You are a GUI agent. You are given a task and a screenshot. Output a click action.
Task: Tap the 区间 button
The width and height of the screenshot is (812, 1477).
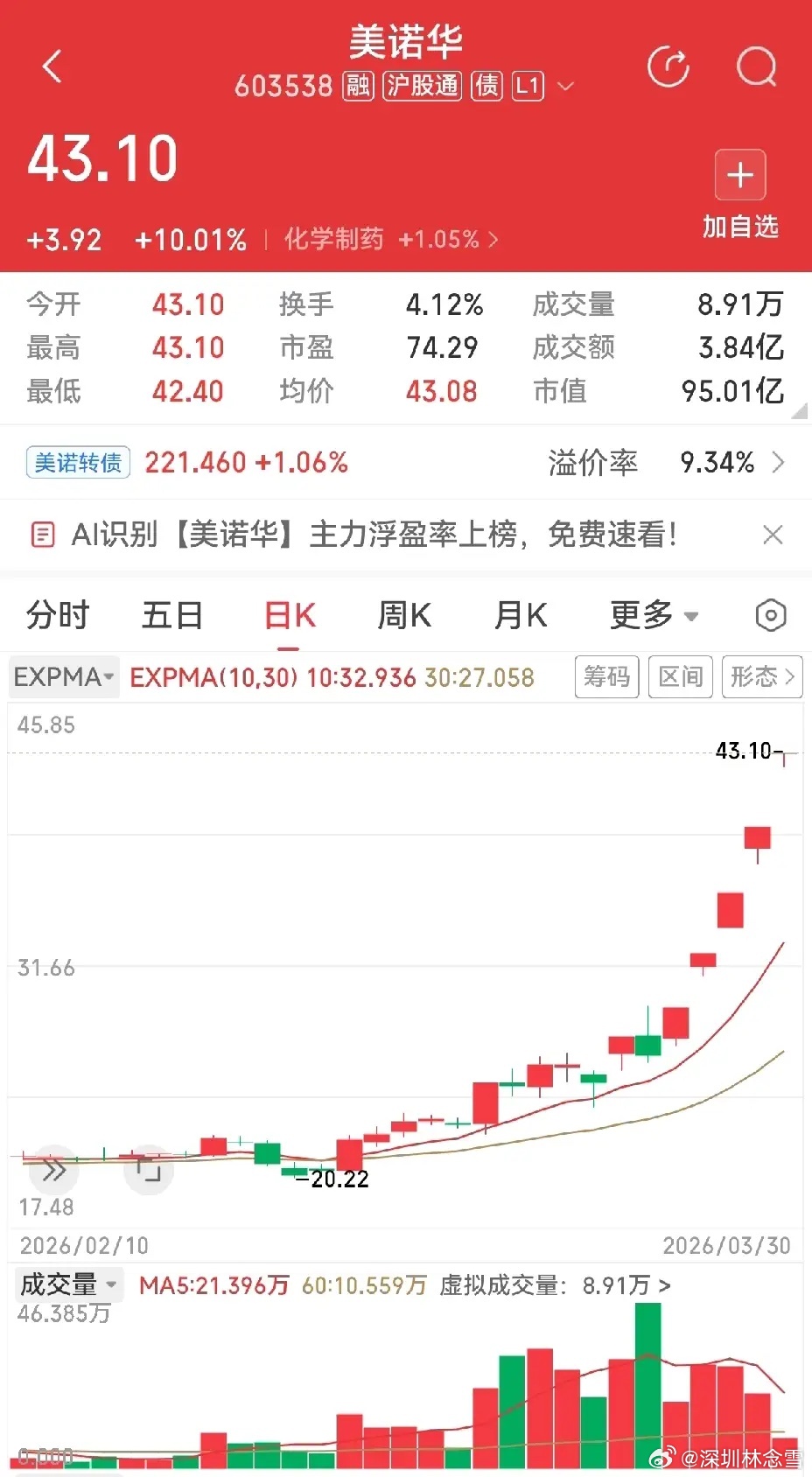click(681, 676)
